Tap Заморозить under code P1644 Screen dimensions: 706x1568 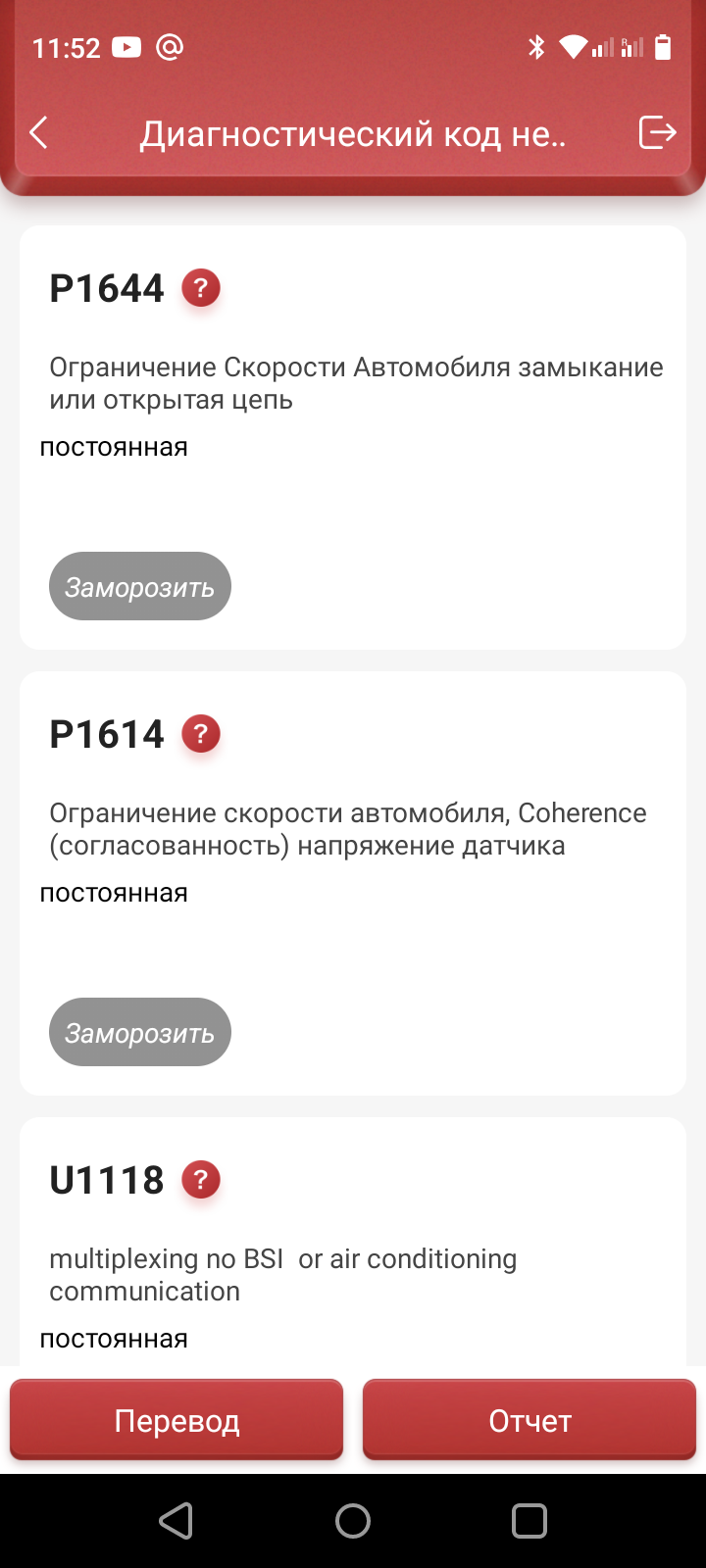tap(139, 586)
